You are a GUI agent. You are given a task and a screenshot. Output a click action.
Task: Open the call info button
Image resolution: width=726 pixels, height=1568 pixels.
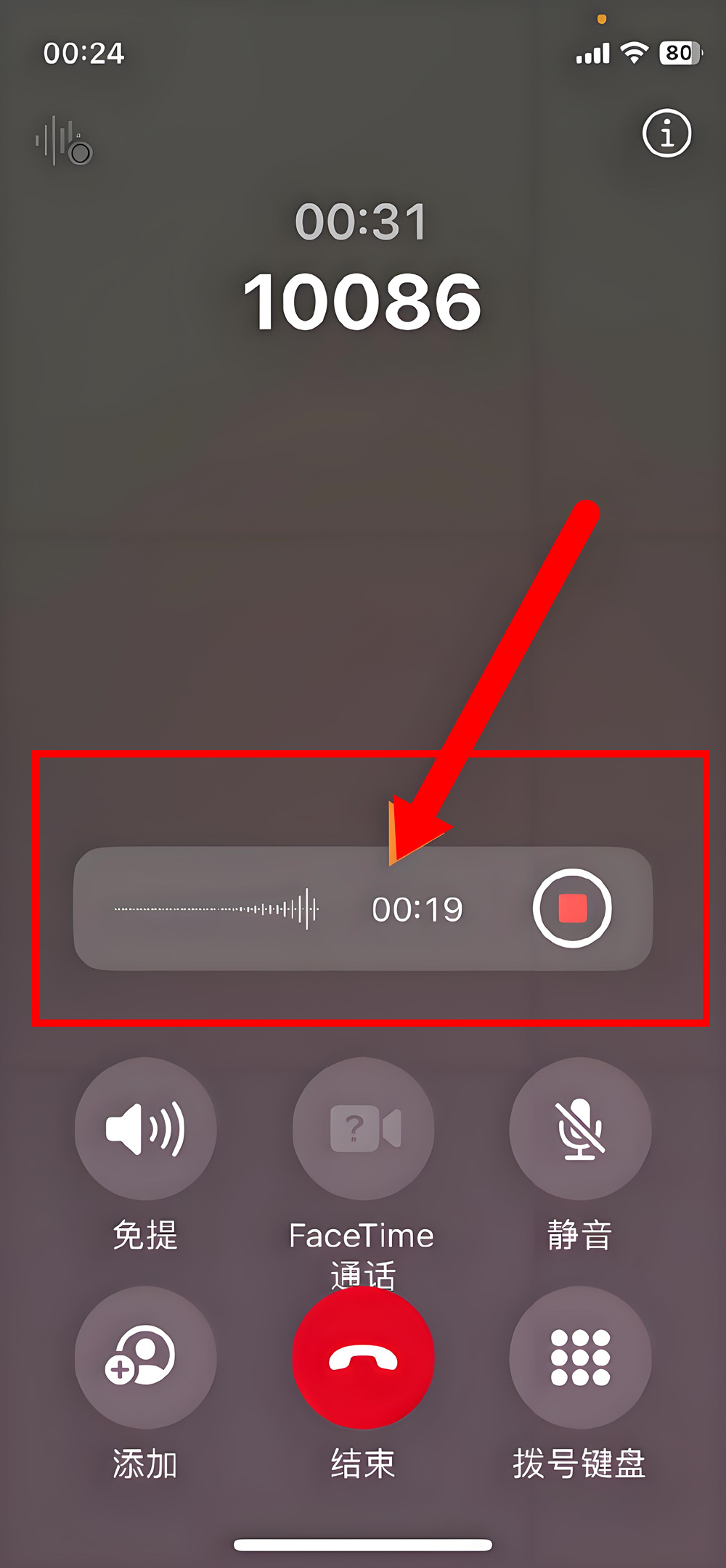click(666, 134)
